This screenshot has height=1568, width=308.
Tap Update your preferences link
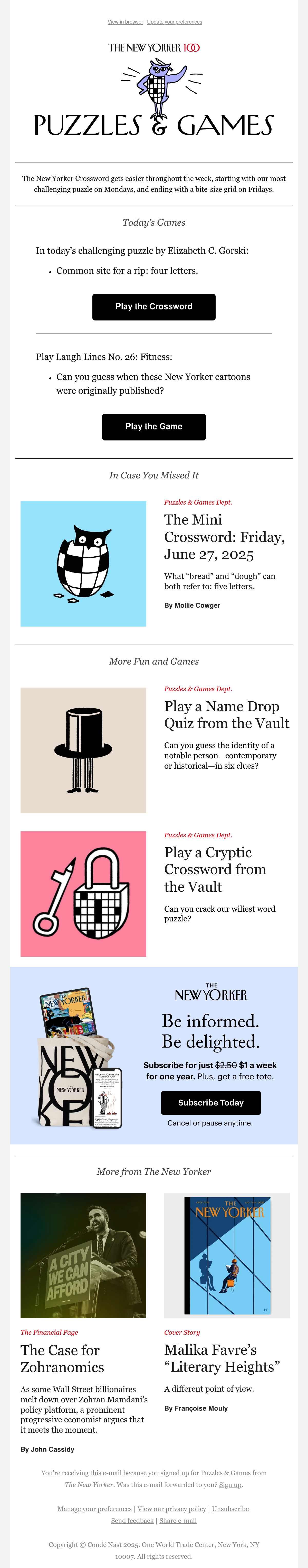pos(175,22)
